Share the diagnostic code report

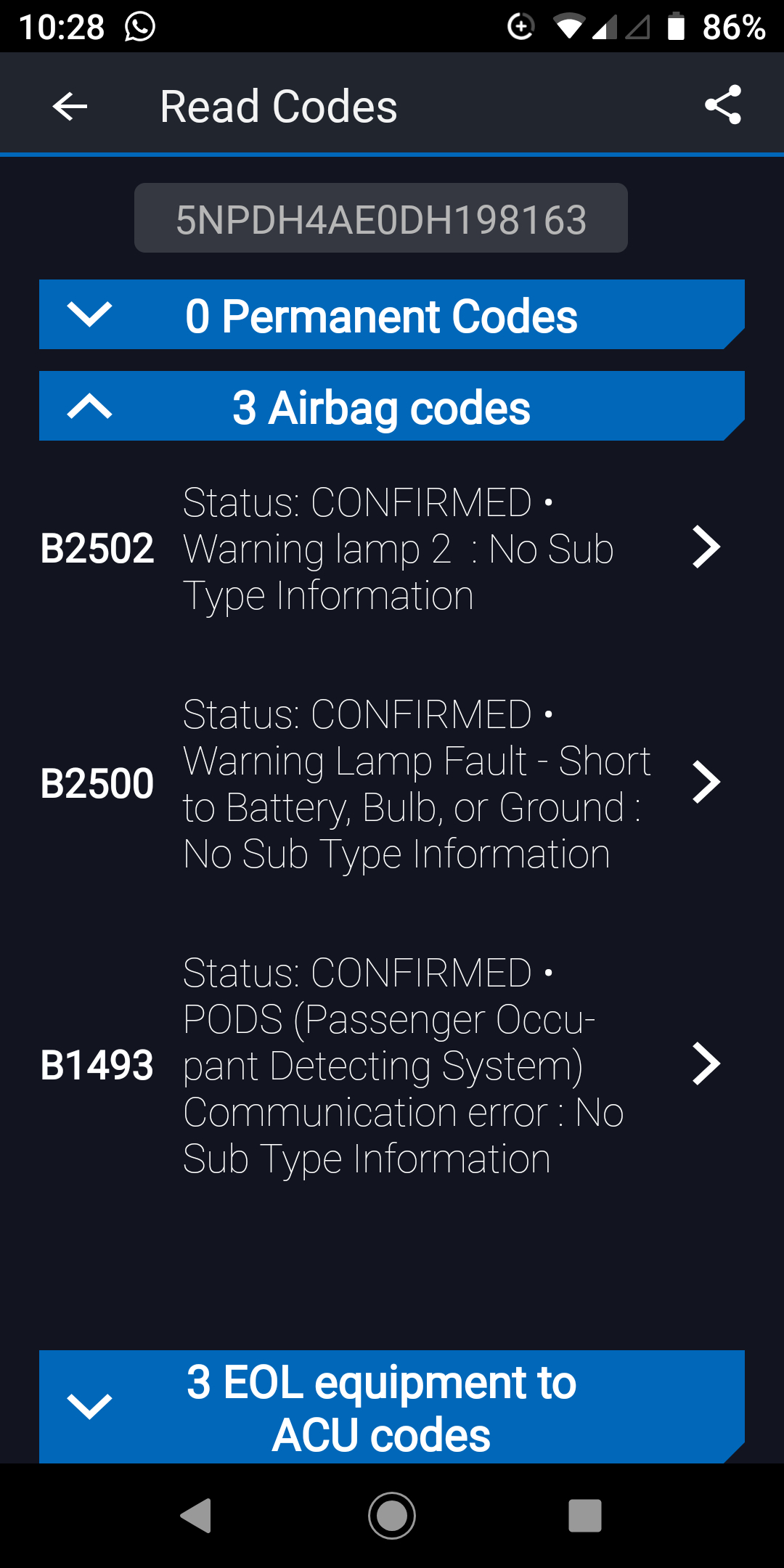tap(723, 105)
